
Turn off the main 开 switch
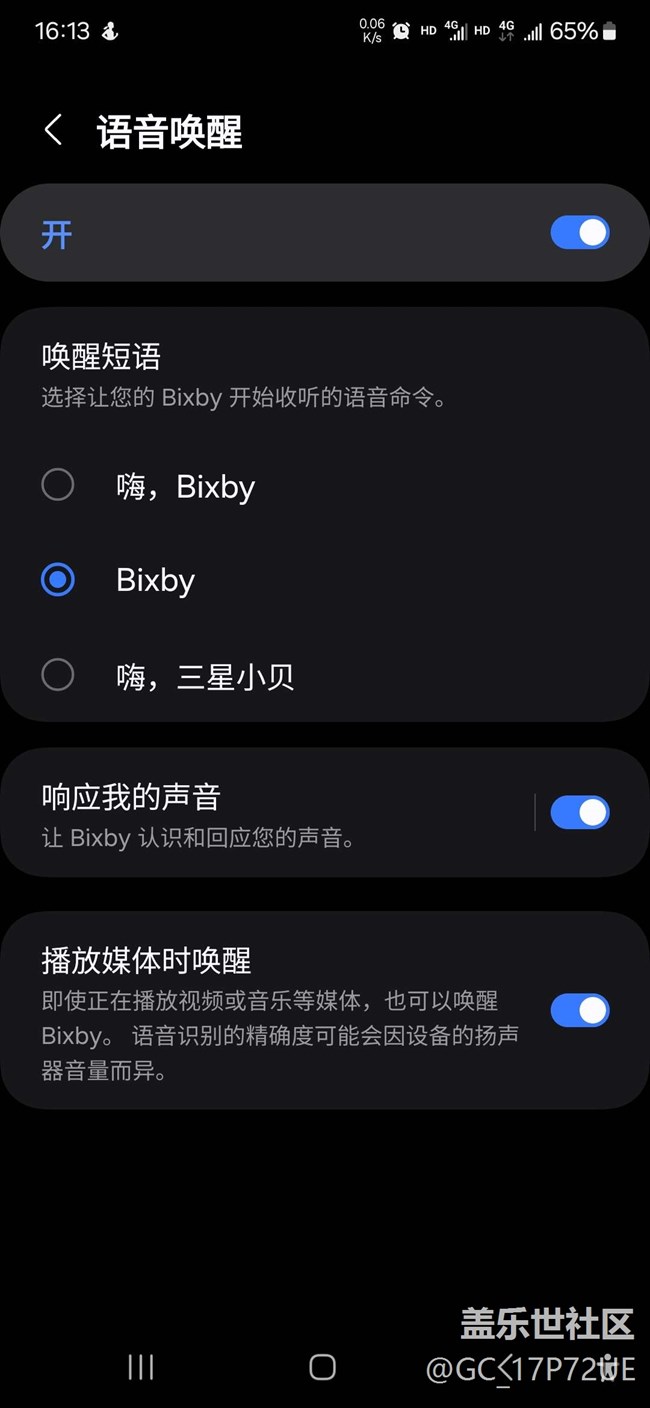(579, 233)
